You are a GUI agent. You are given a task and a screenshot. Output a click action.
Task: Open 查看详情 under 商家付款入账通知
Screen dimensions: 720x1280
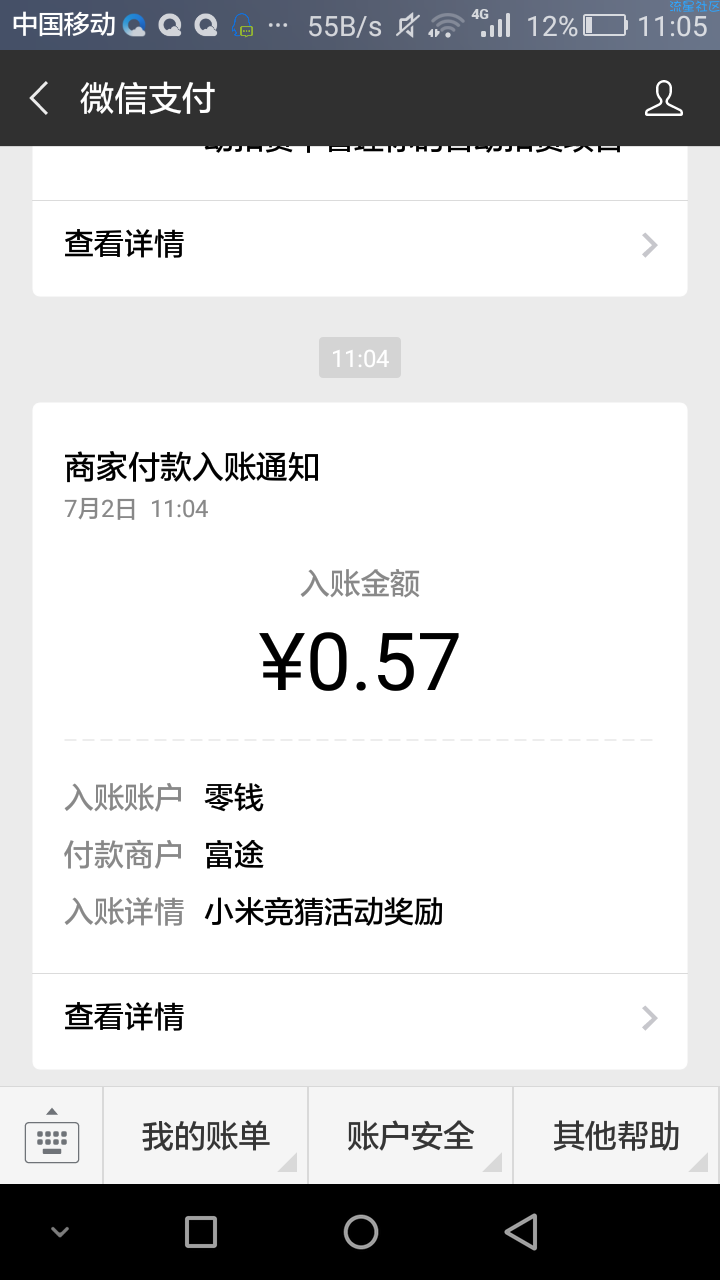click(x=360, y=1018)
